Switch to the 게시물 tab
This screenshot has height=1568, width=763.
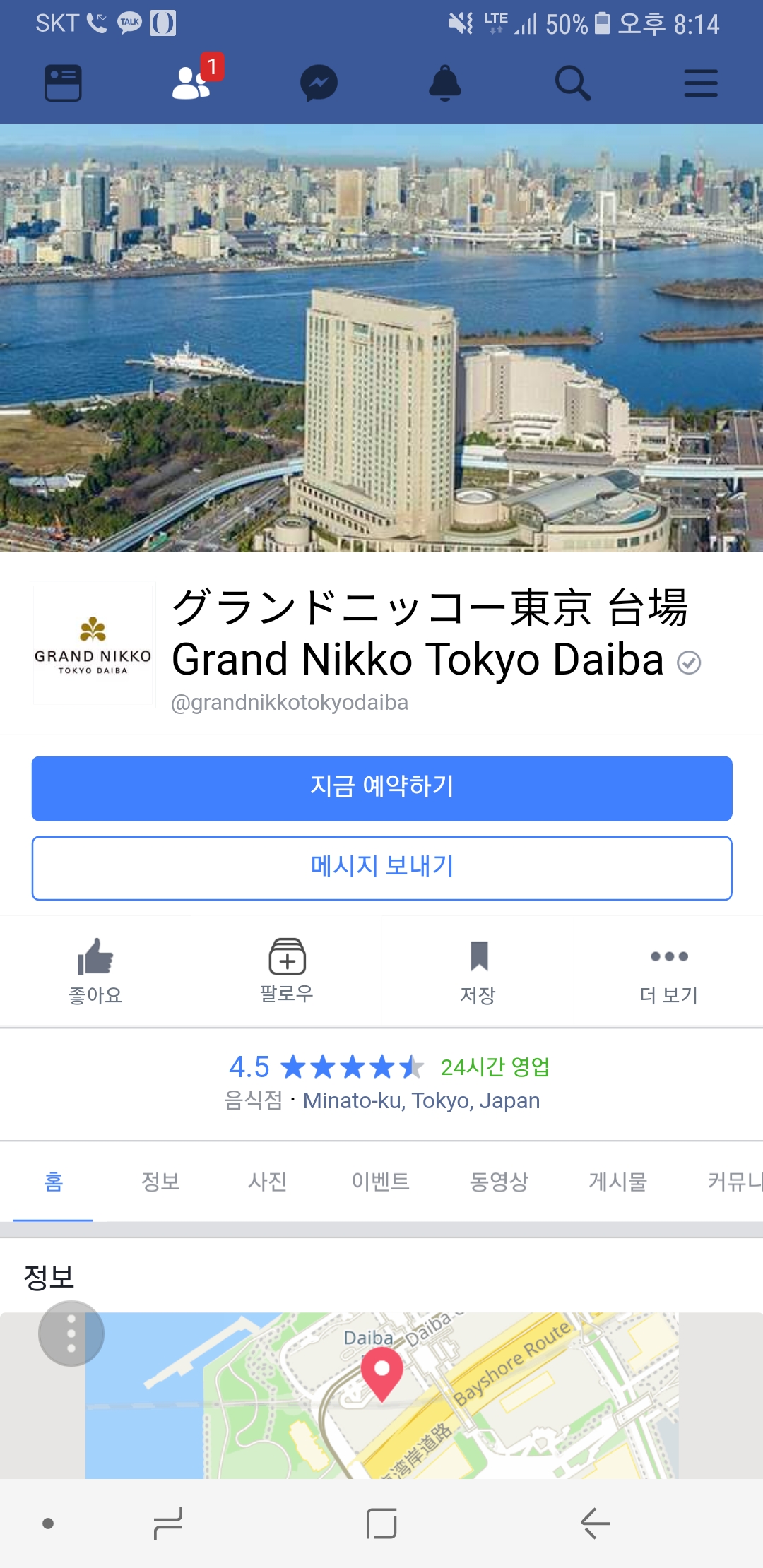(618, 1182)
